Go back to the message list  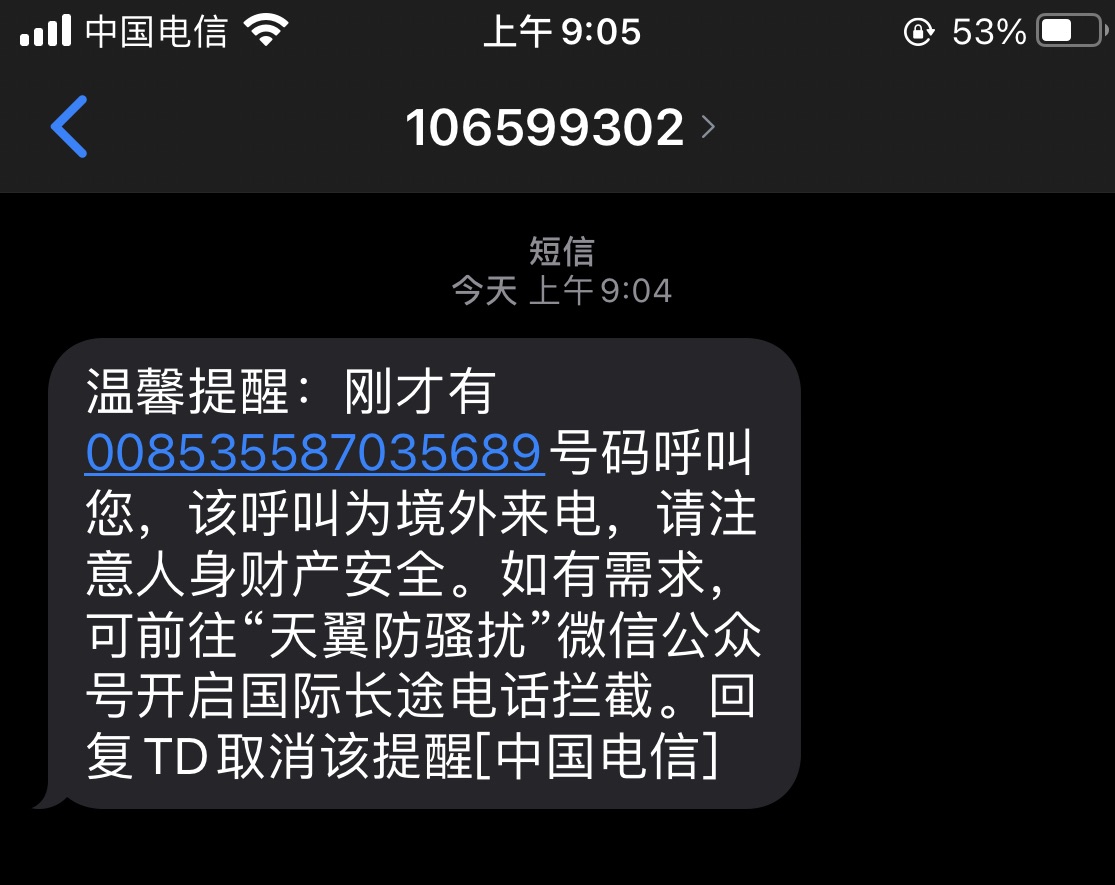70,127
